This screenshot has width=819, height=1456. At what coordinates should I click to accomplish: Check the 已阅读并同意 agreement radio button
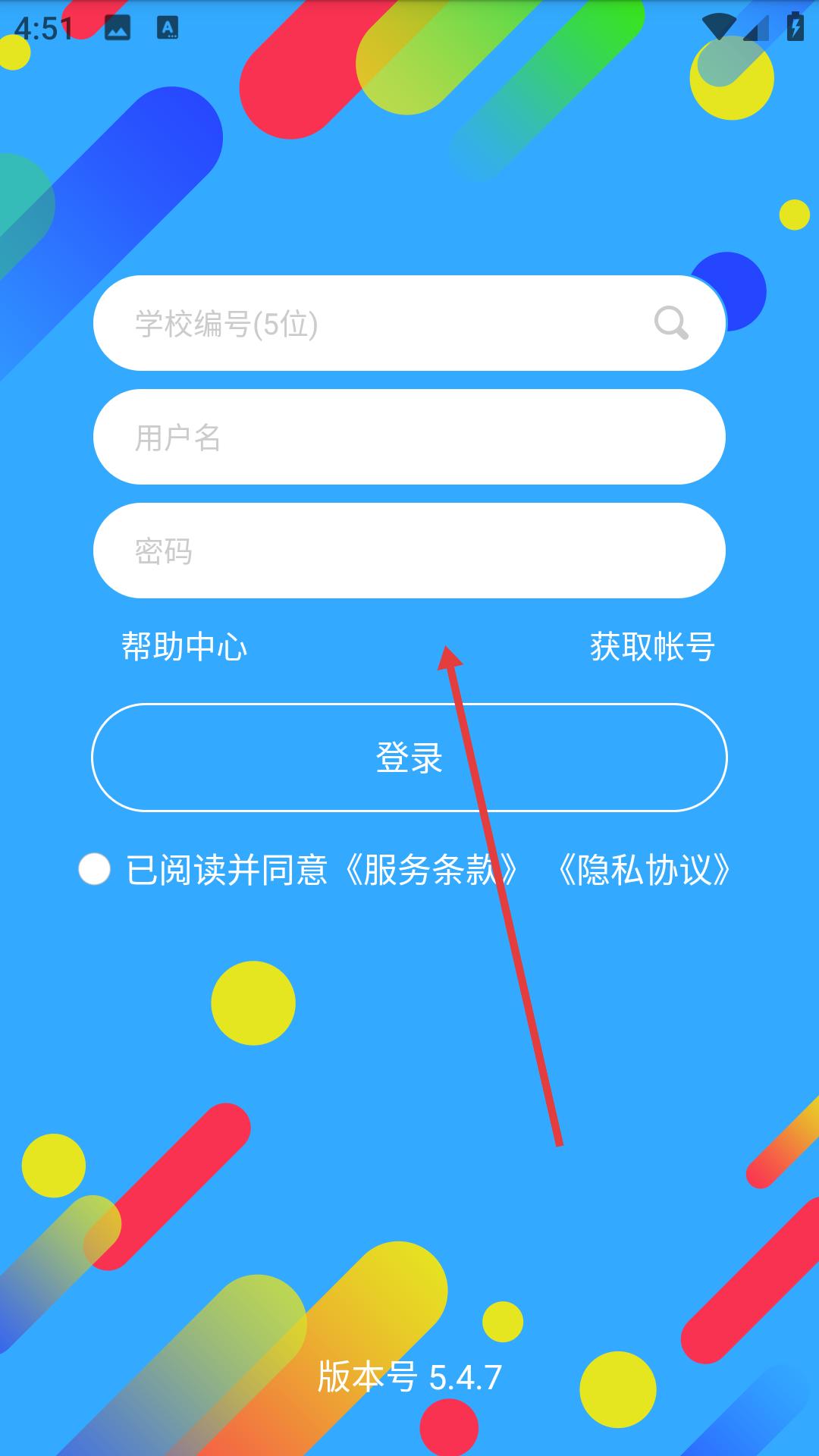[95, 869]
